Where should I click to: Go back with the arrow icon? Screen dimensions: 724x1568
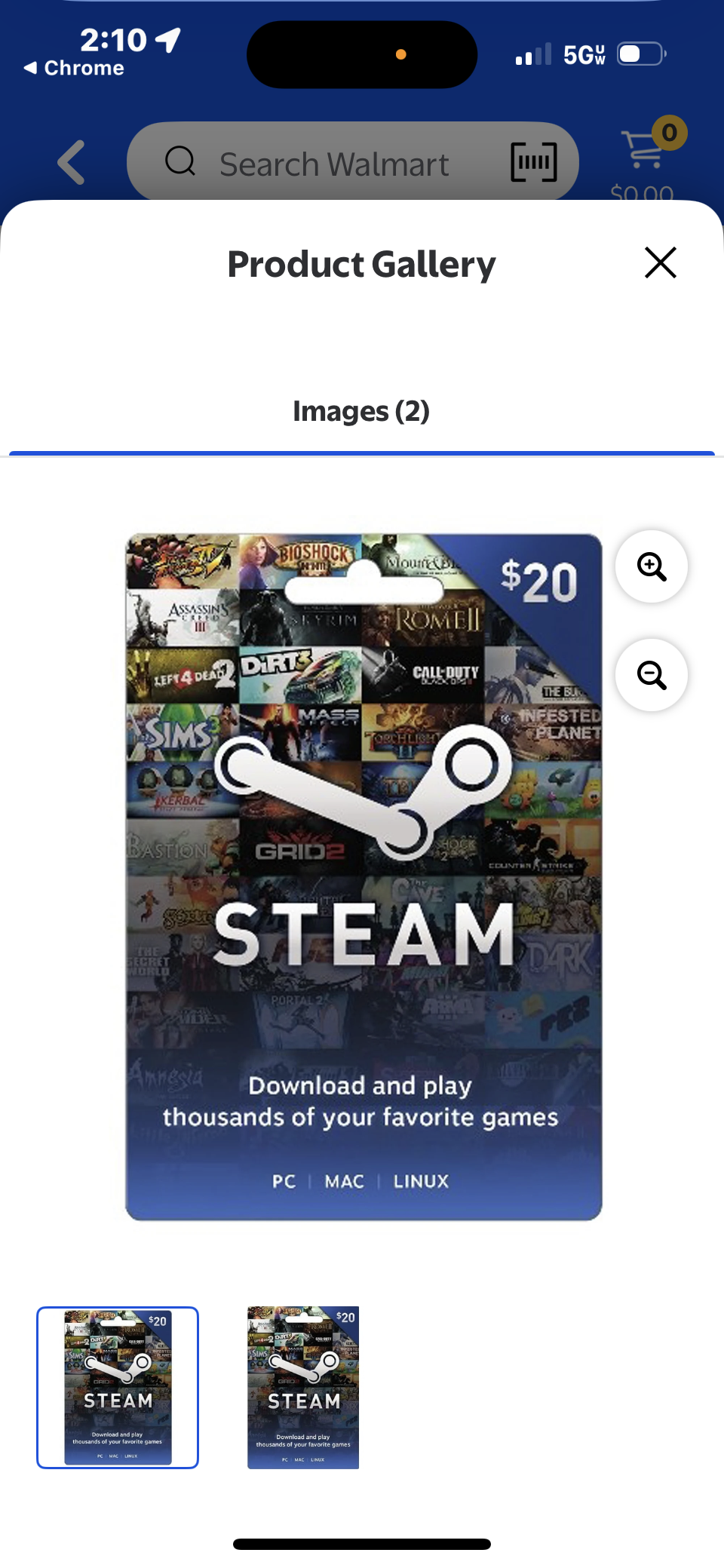[72, 162]
